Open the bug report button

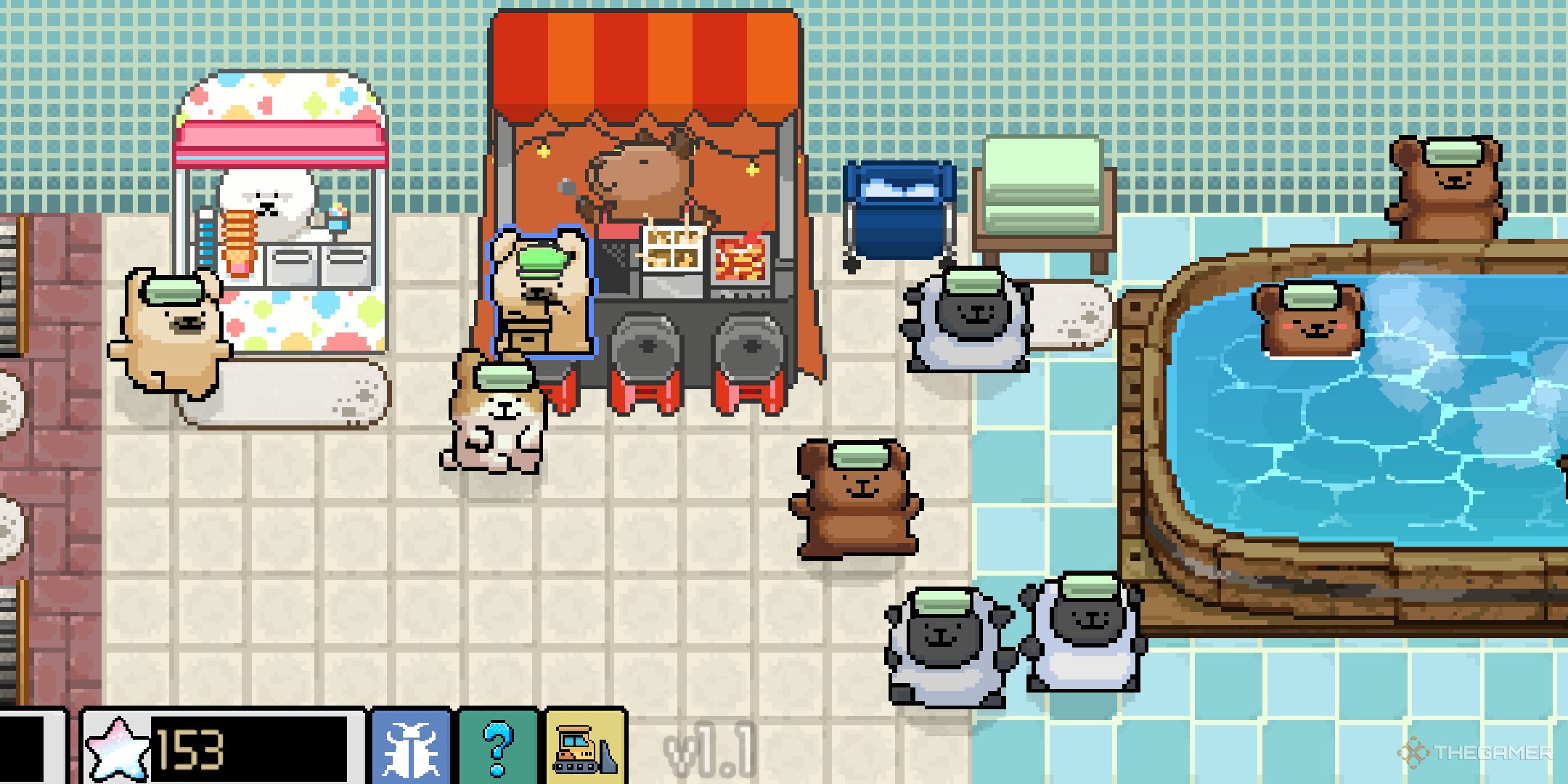pos(412,748)
